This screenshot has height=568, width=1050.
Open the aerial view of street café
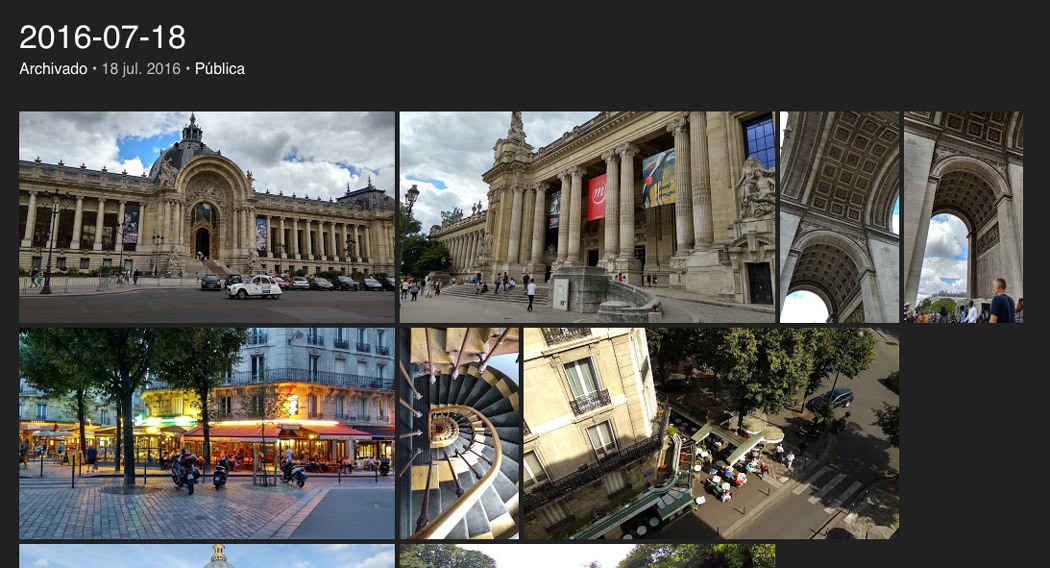(710, 433)
